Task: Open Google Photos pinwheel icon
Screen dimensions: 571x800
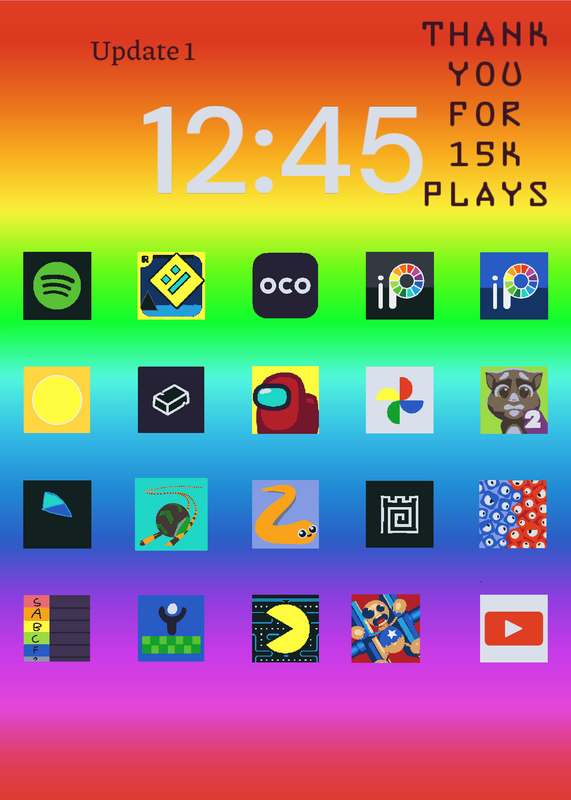Action: coord(400,399)
